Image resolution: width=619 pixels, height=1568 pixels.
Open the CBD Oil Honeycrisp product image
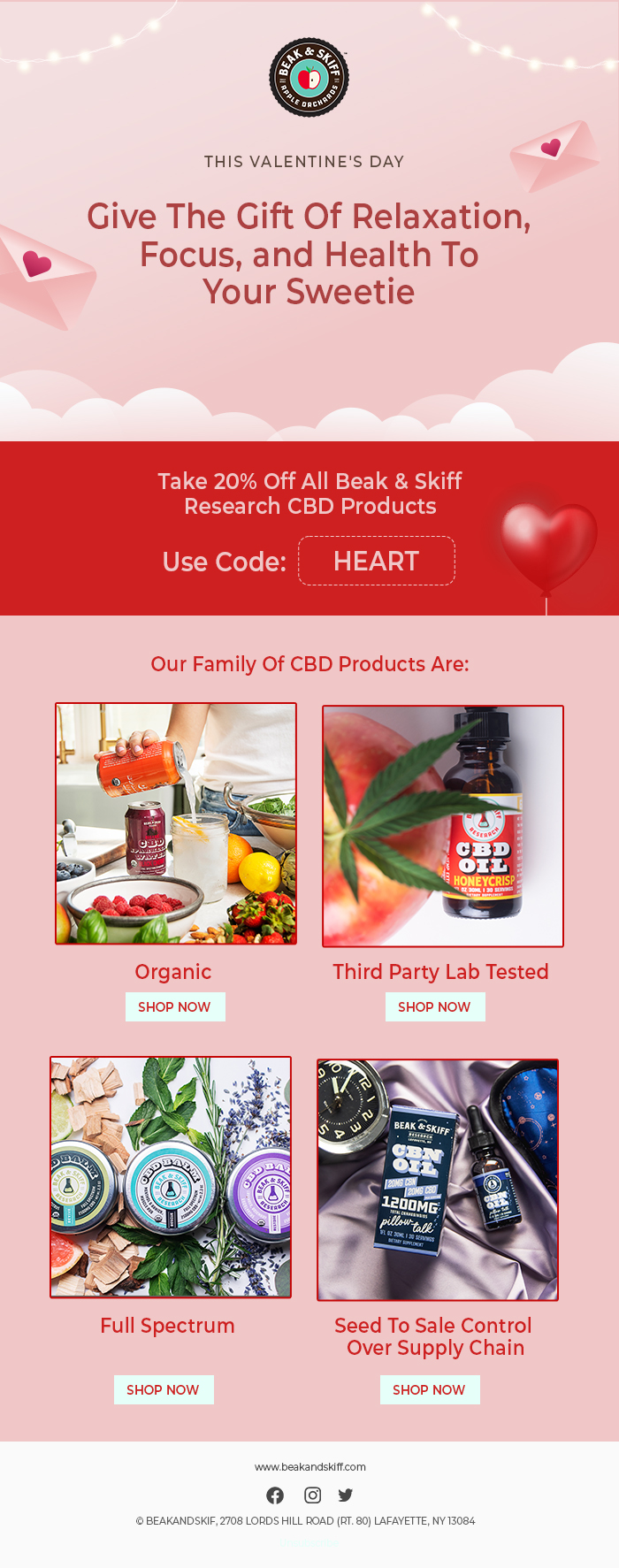[442, 826]
